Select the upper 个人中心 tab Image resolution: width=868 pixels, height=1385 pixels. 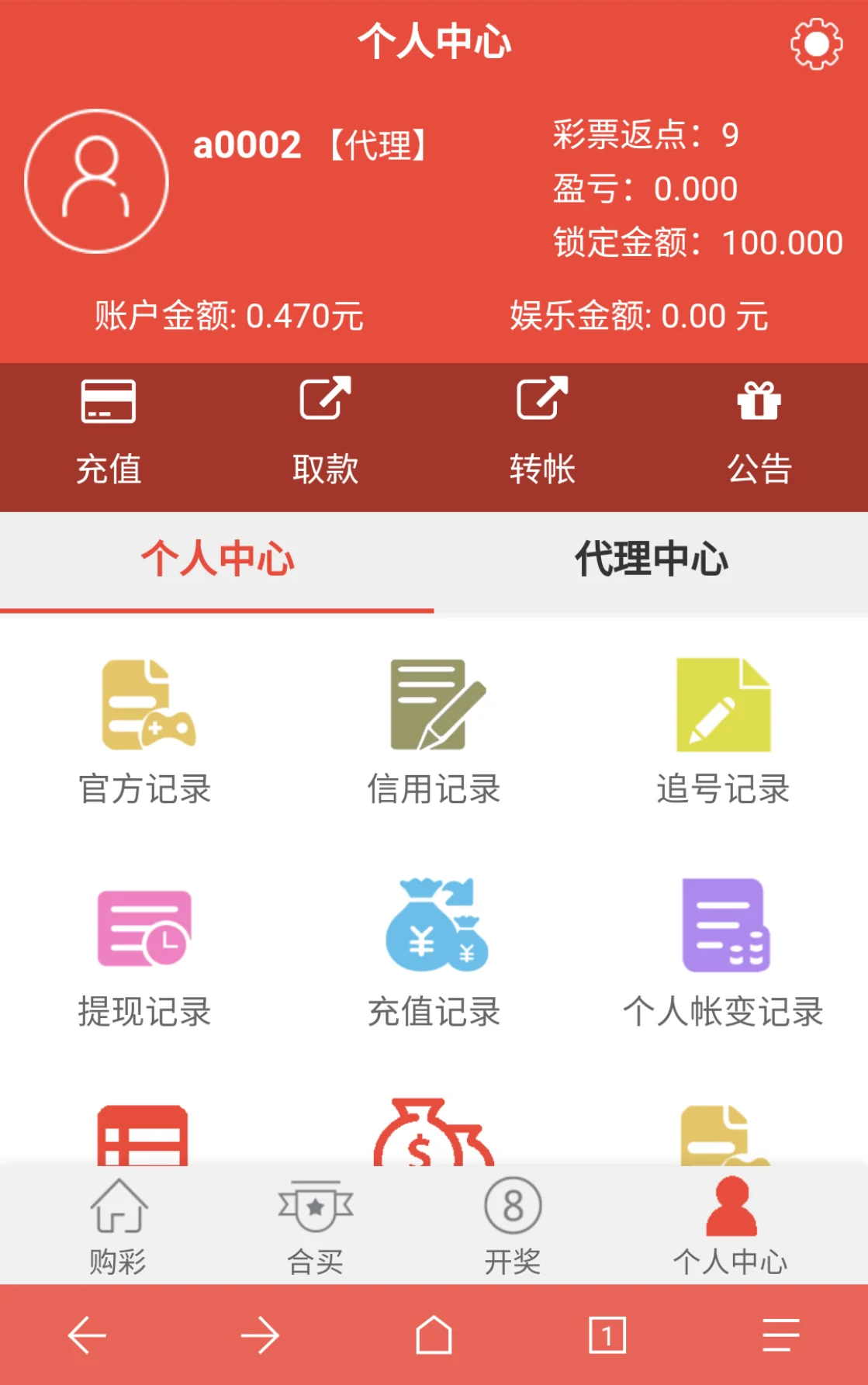(217, 559)
